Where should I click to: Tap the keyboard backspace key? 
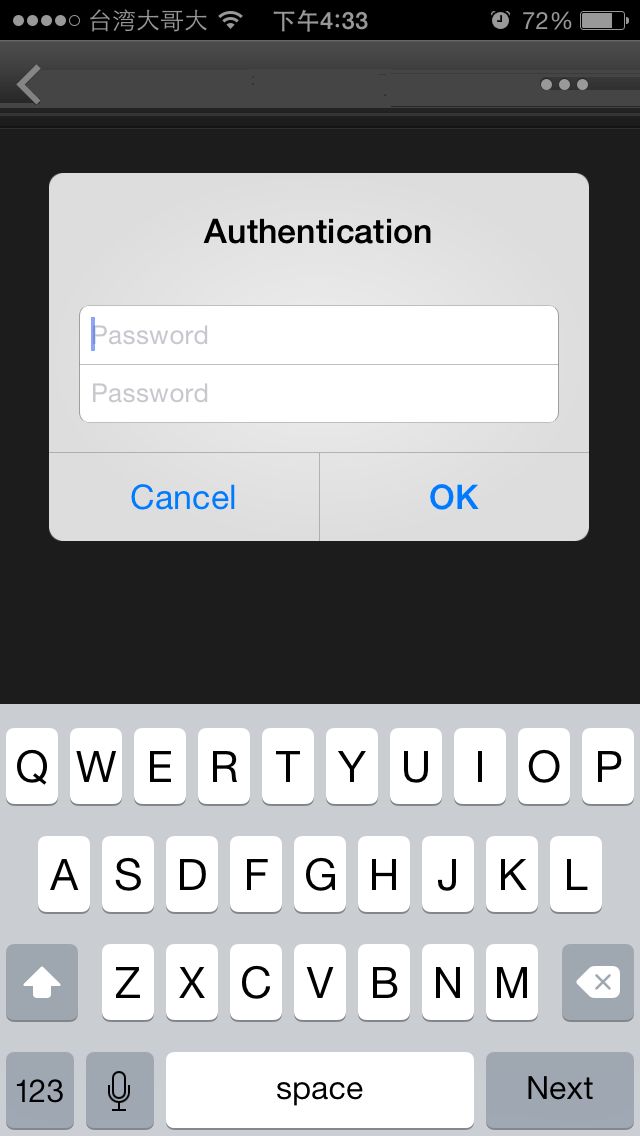point(598,982)
